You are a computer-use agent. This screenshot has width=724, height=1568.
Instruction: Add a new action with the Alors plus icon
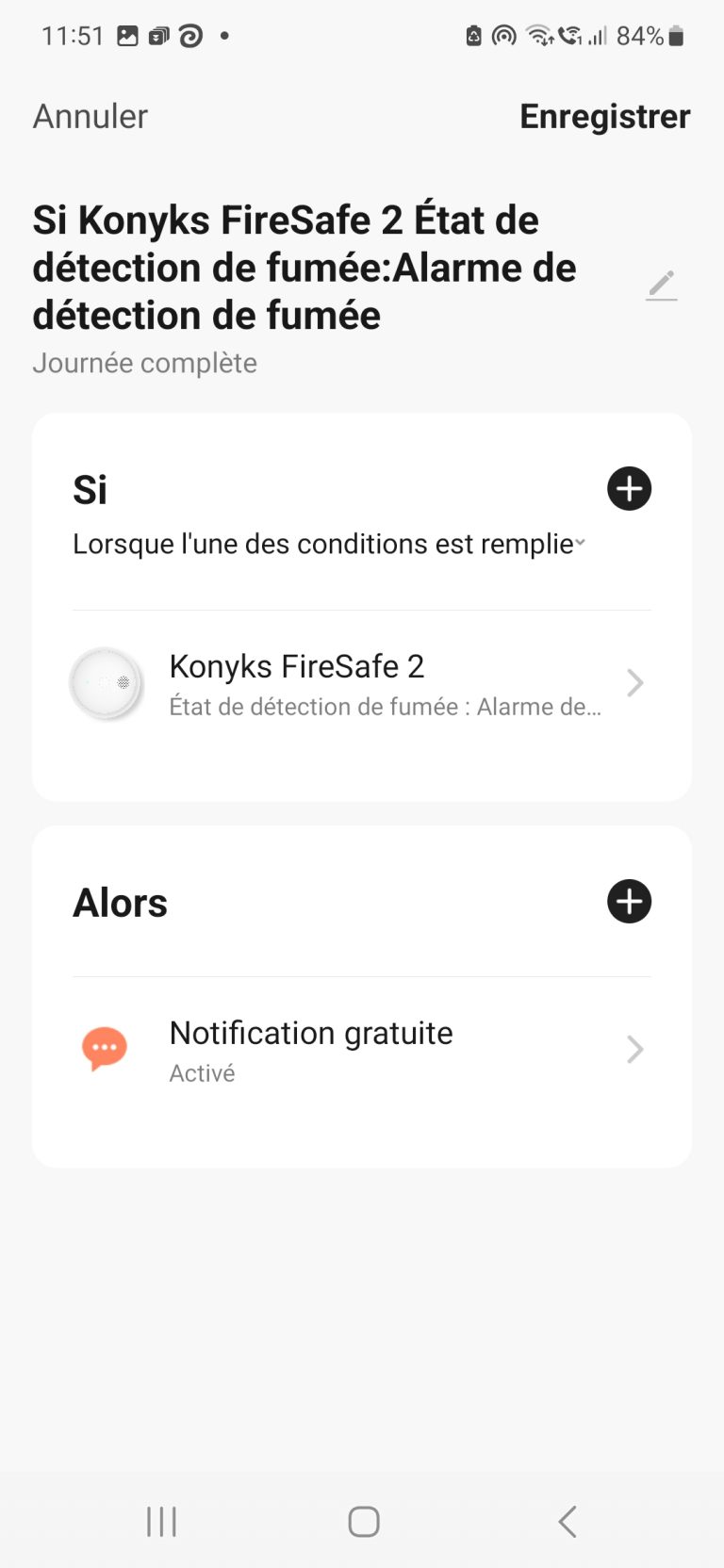pyautogui.click(x=628, y=901)
